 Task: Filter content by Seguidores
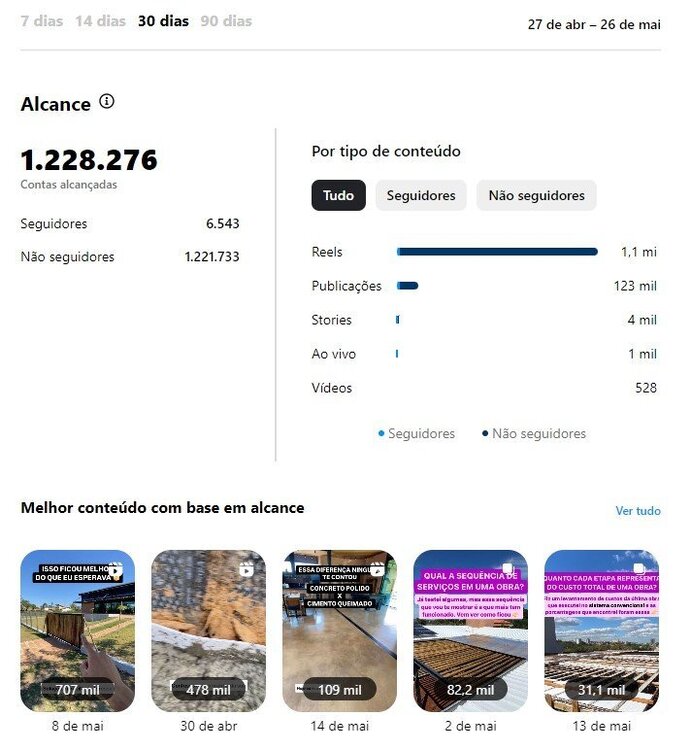point(420,196)
